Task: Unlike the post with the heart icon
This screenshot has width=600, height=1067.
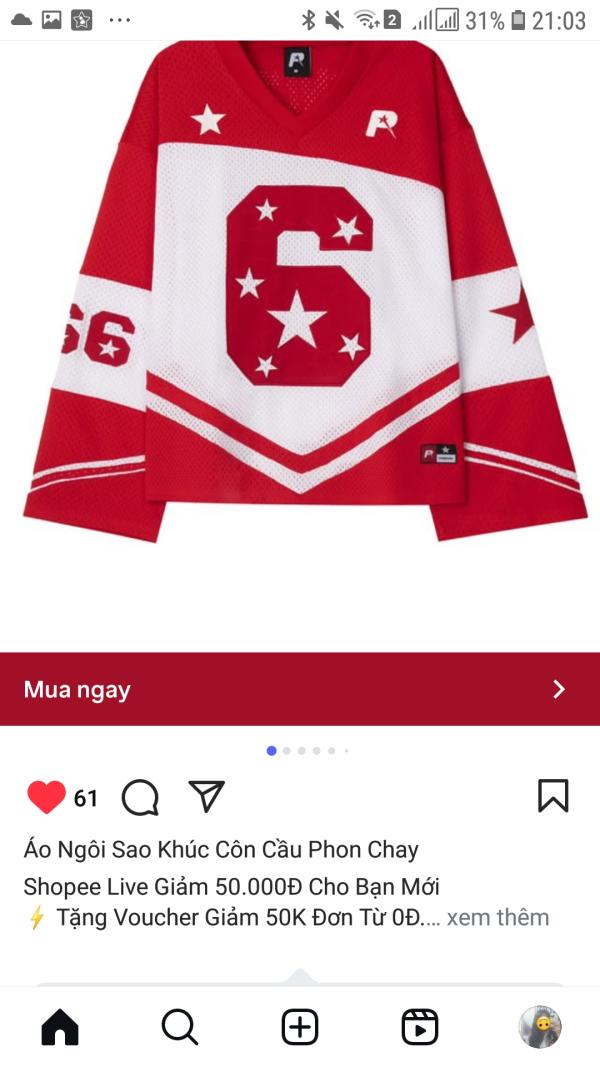Action: 46,797
